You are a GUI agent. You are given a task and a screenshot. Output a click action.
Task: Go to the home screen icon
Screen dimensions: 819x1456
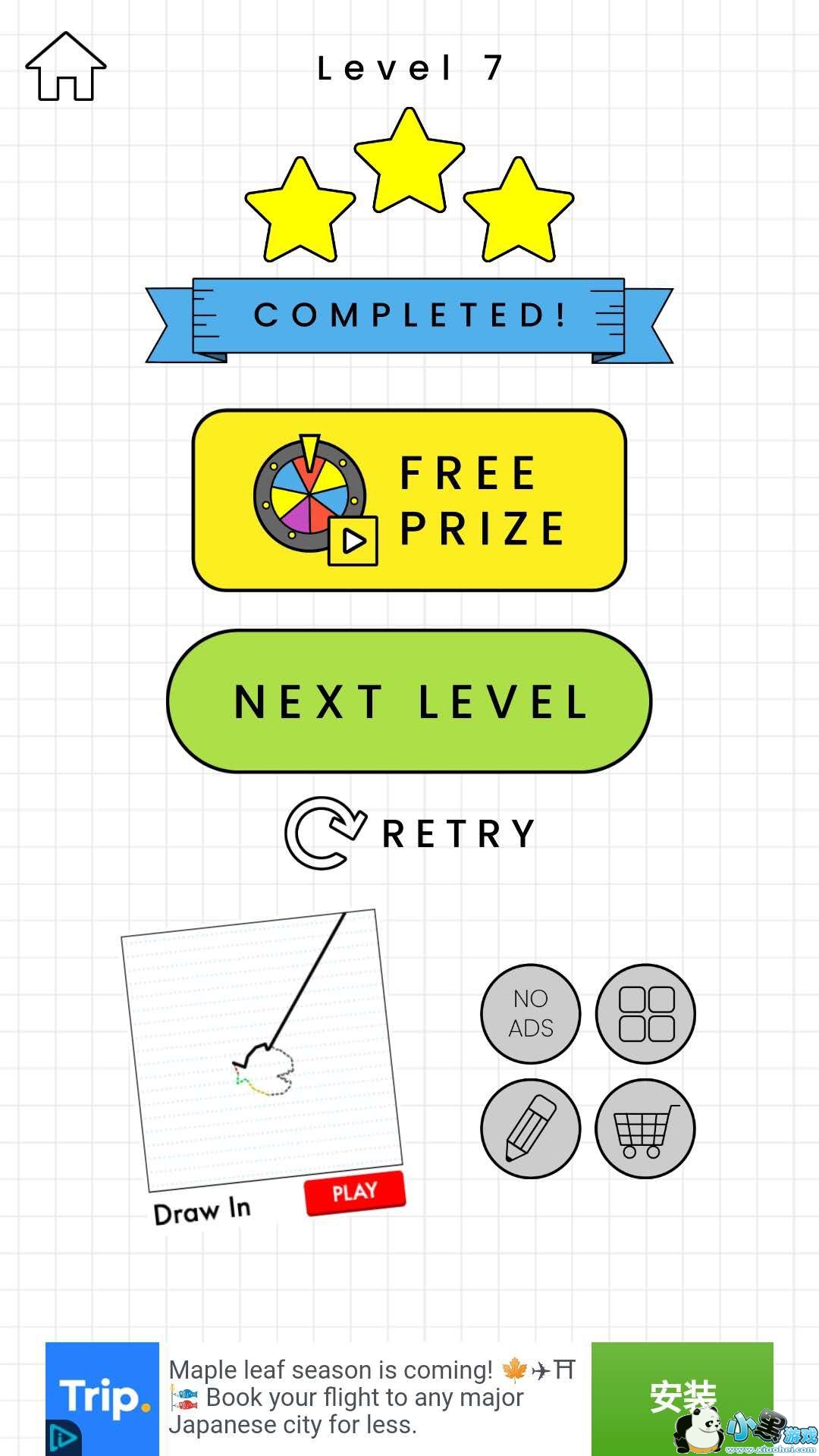click(x=66, y=67)
